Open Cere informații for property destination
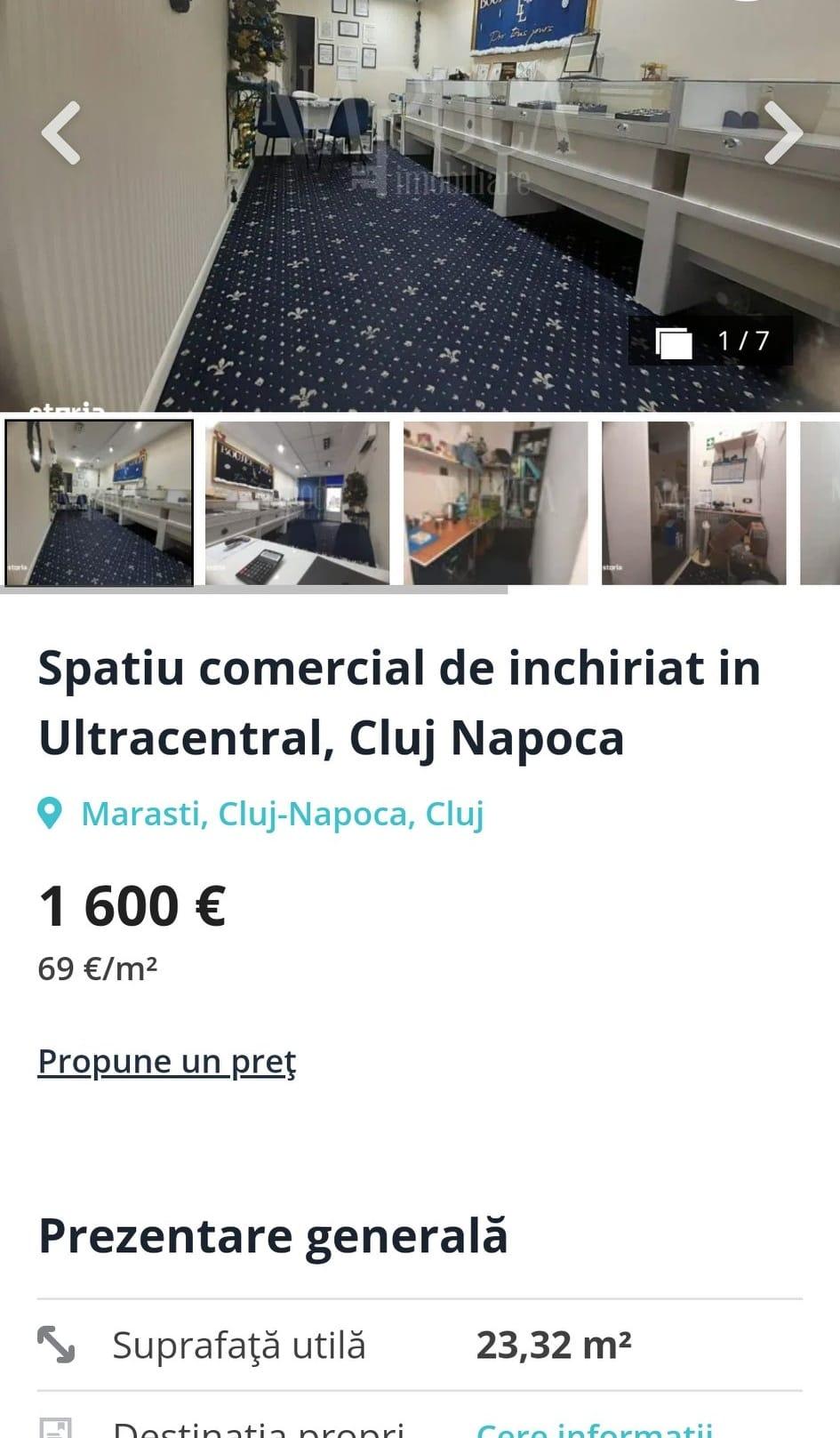Image resolution: width=840 pixels, height=1438 pixels. click(x=594, y=1428)
